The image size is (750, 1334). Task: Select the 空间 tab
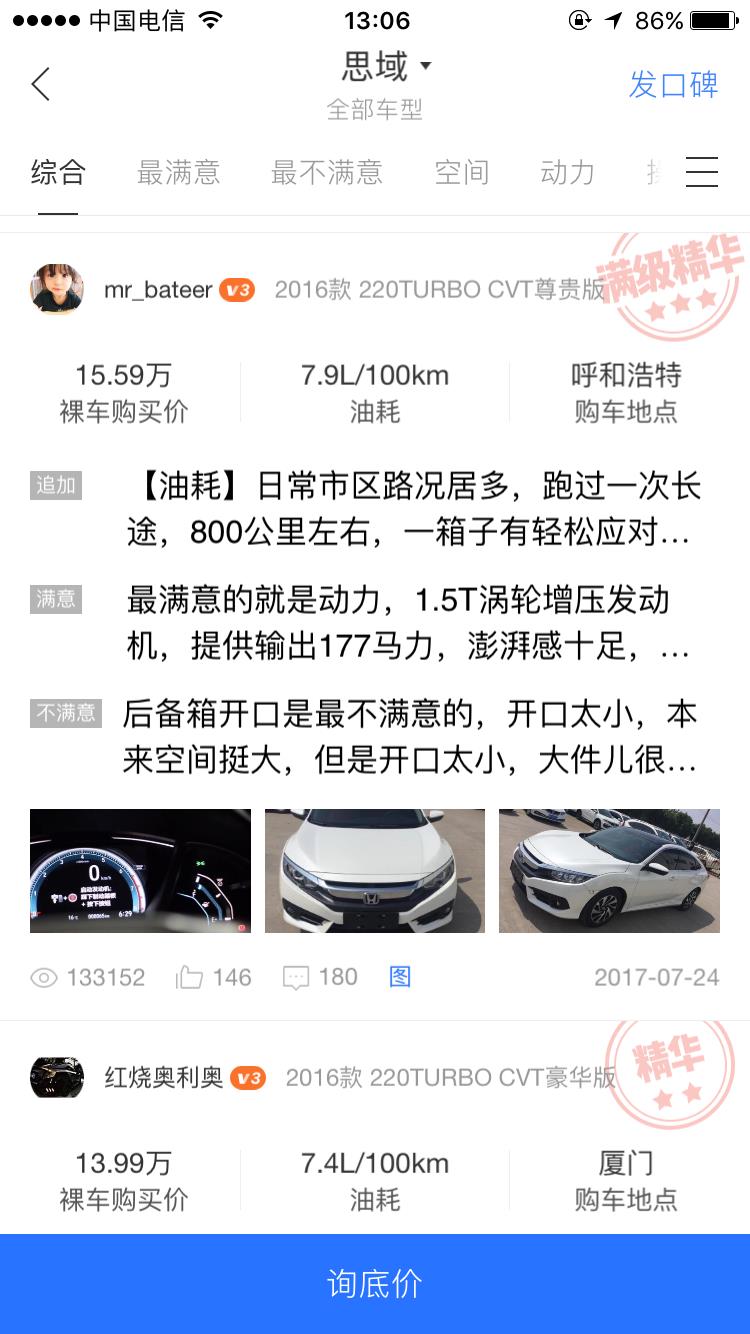pos(462,172)
